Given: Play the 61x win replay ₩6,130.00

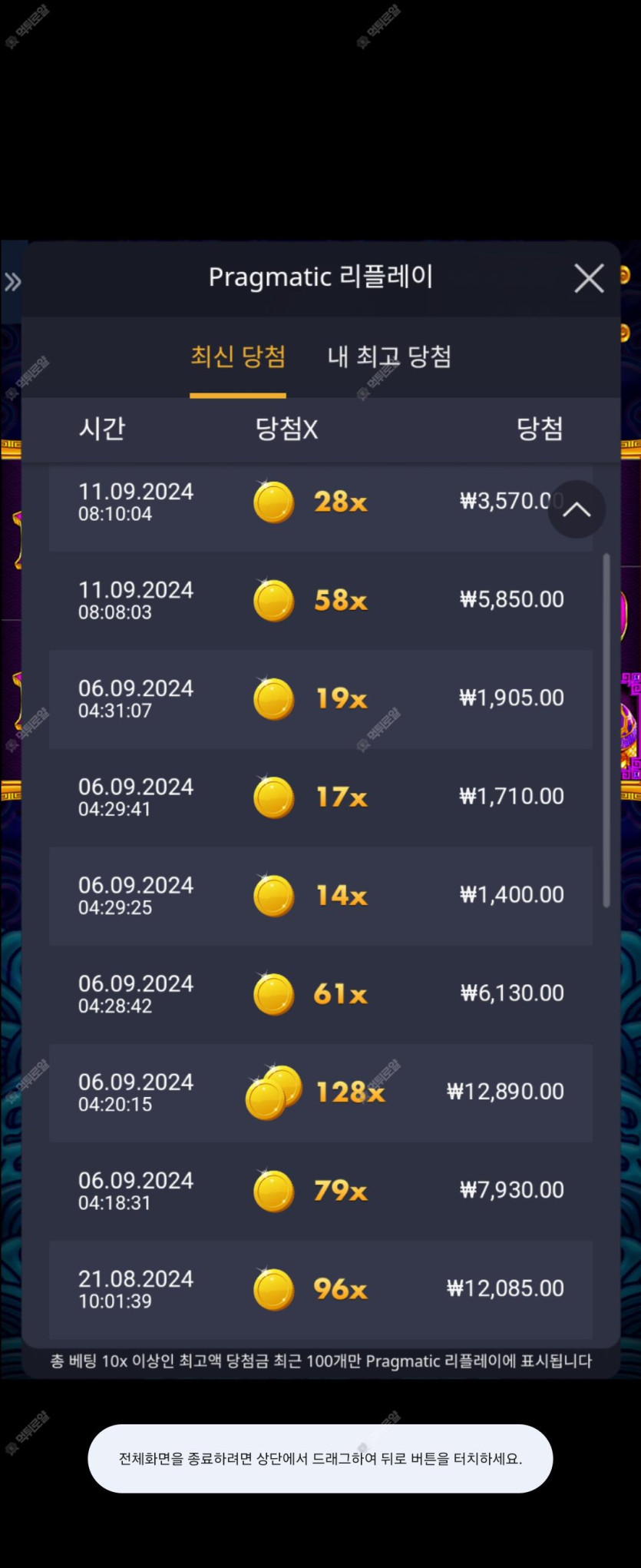Looking at the screenshot, I should pyautogui.click(x=320, y=993).
